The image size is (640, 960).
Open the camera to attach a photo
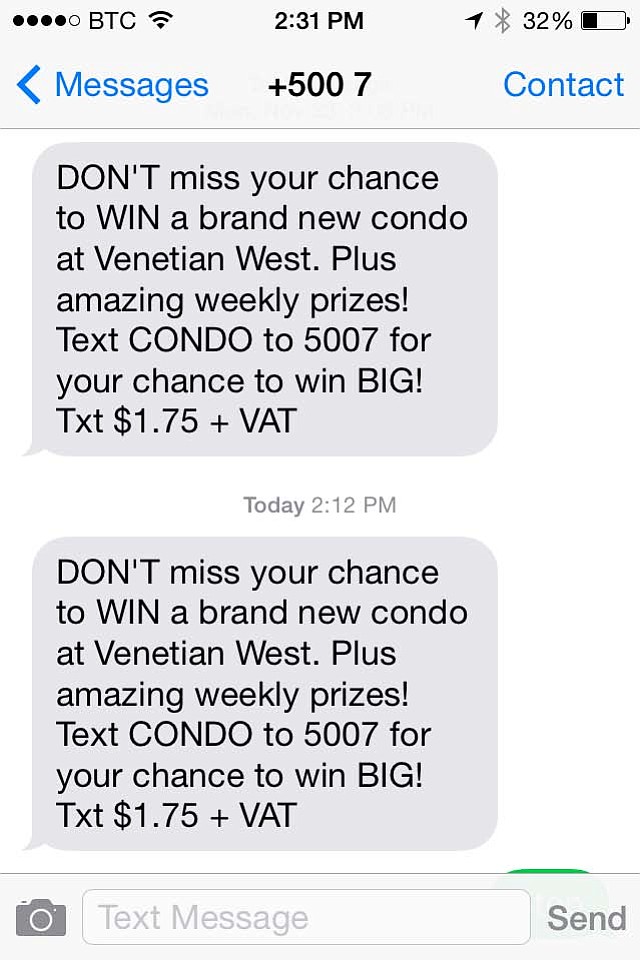coord(41,917)
